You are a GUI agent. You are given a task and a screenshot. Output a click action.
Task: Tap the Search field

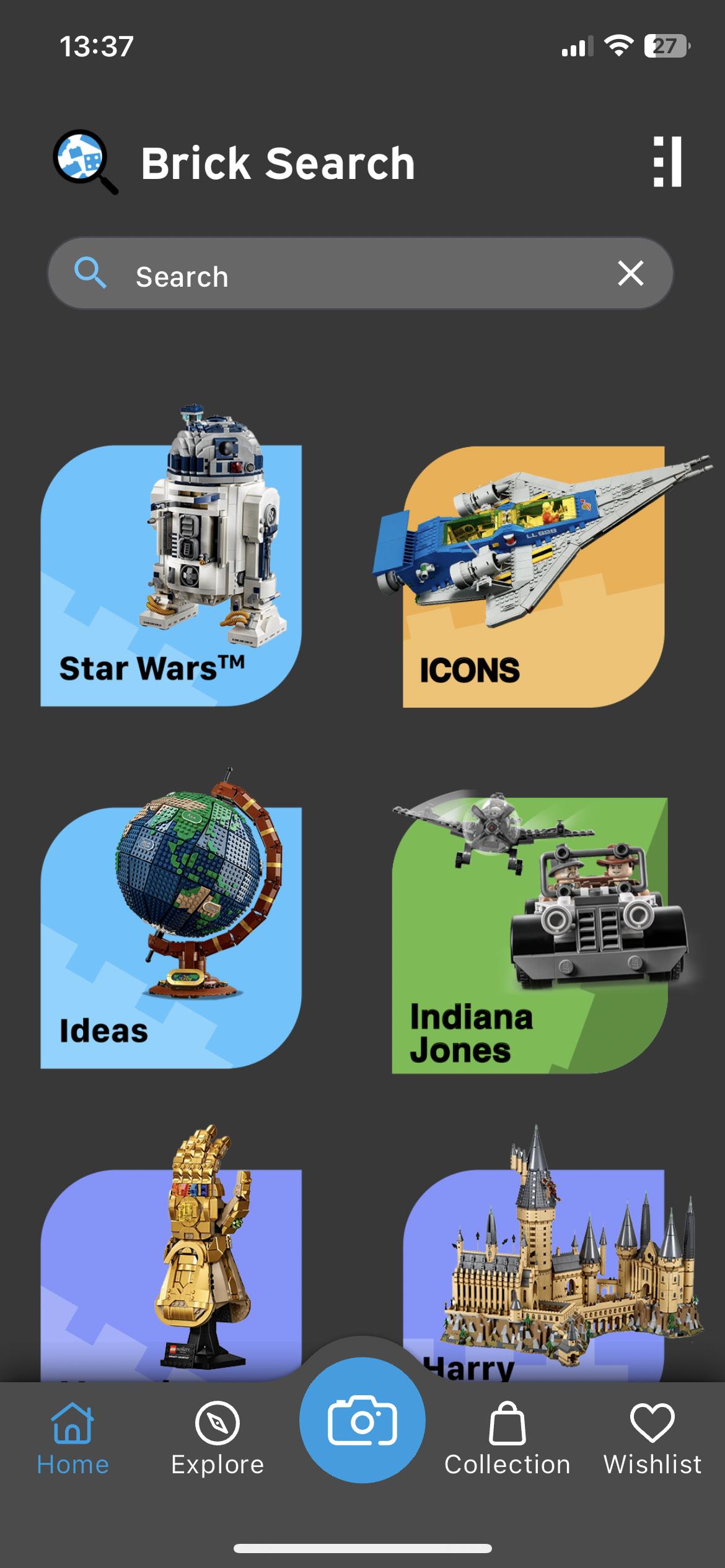pos(360,273)
